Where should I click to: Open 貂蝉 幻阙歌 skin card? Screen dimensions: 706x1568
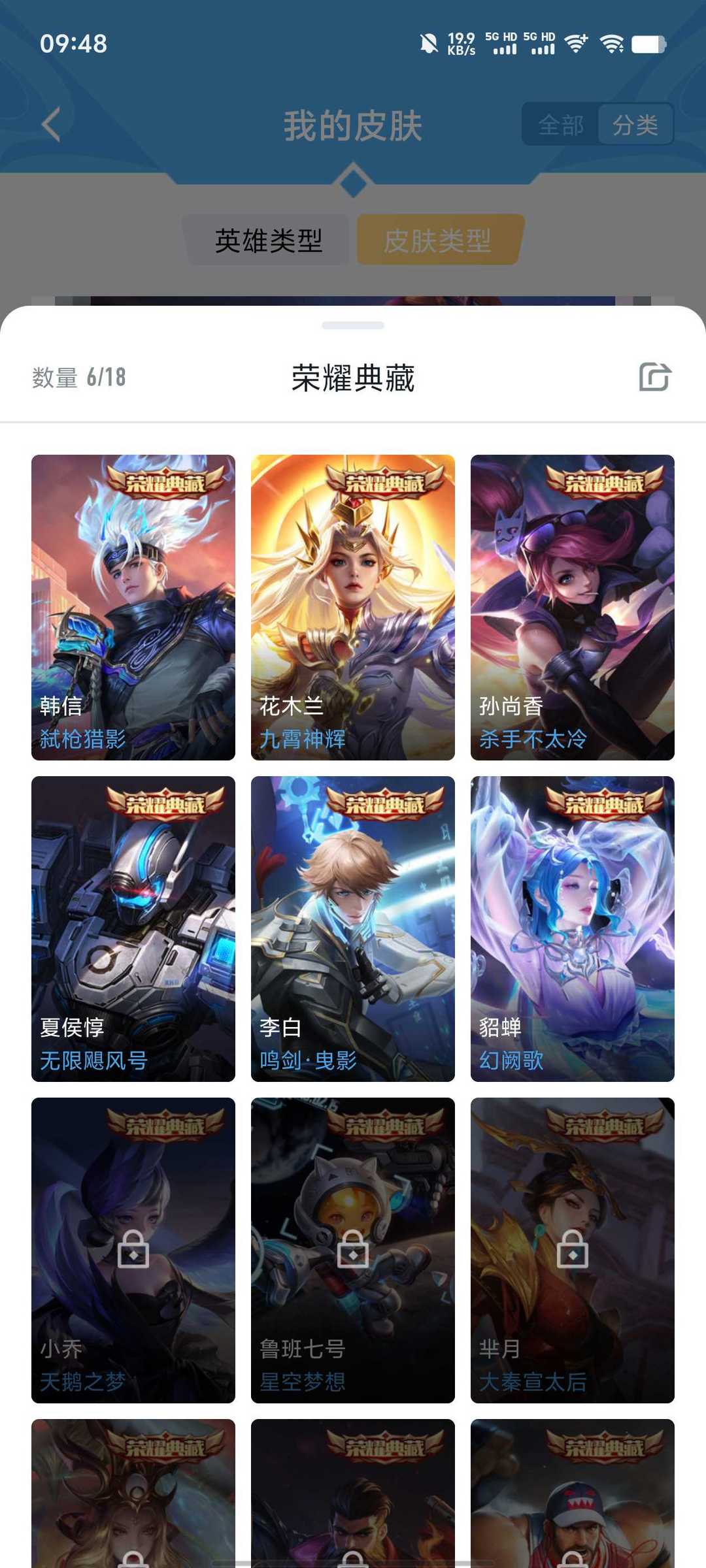tap(573, 929)
